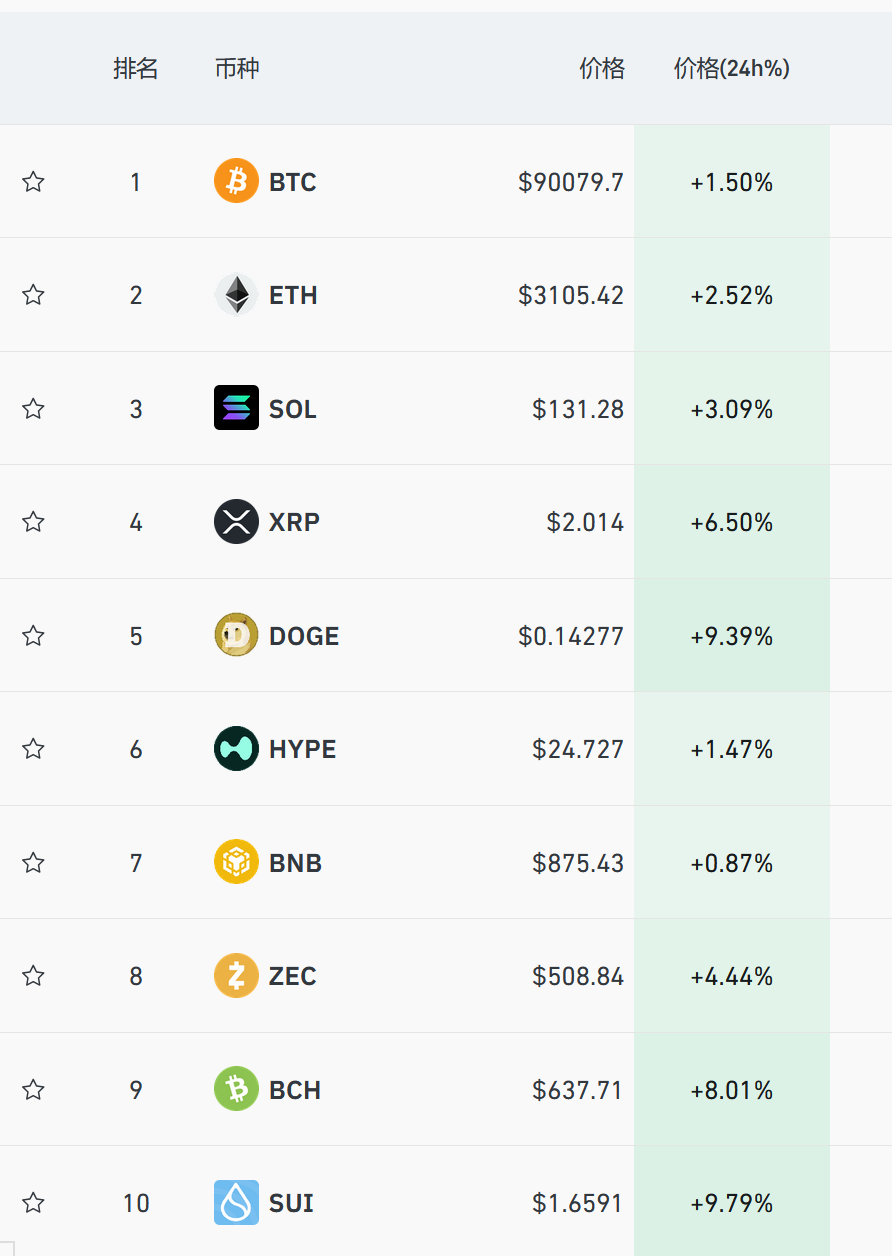This screenshot has width=892, height=1256.
Task: Open the BTC coin row
Action: (292, 182)
